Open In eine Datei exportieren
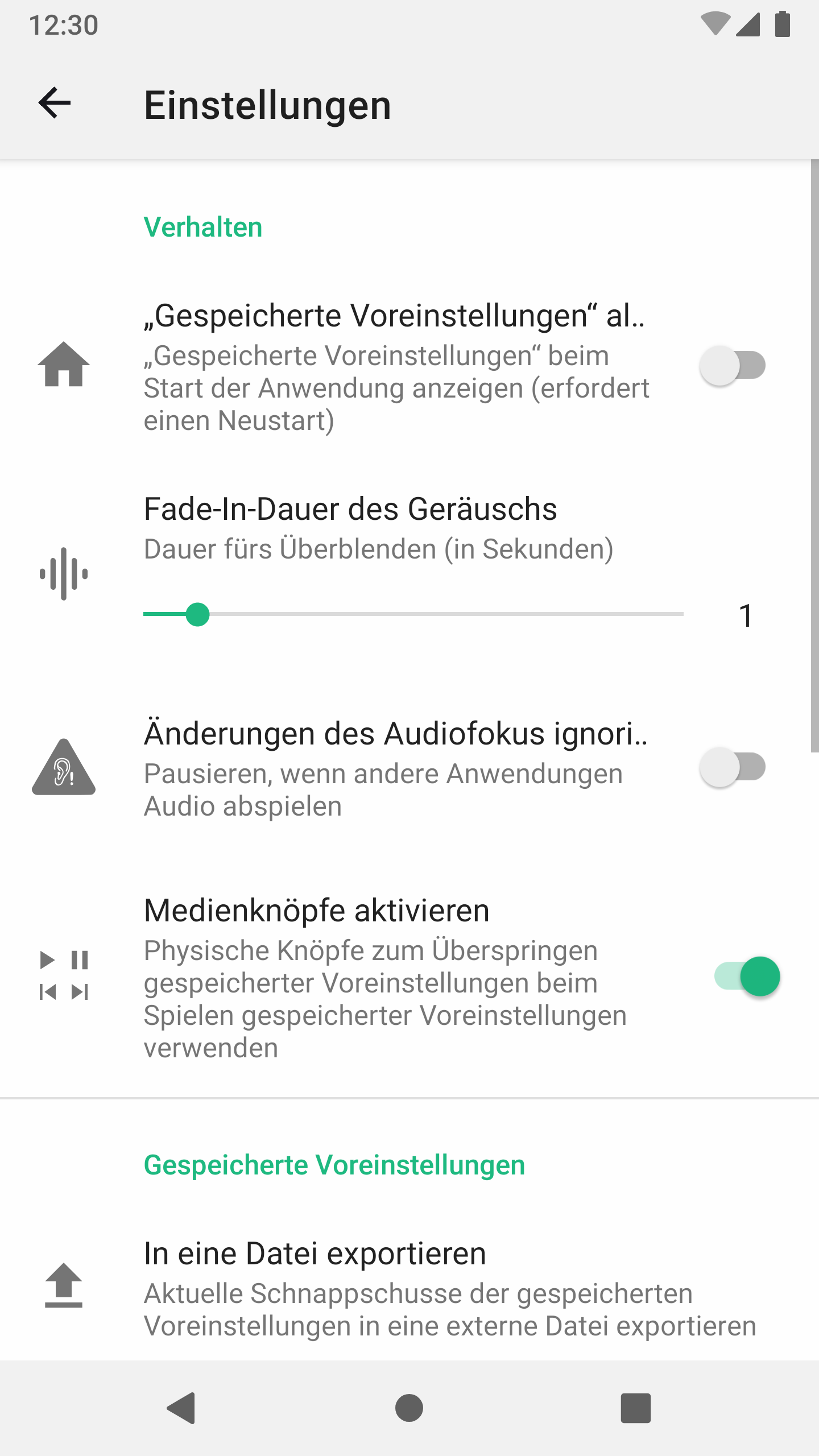Viewport: 819px width, 1456px height. tap(409, 1288)
